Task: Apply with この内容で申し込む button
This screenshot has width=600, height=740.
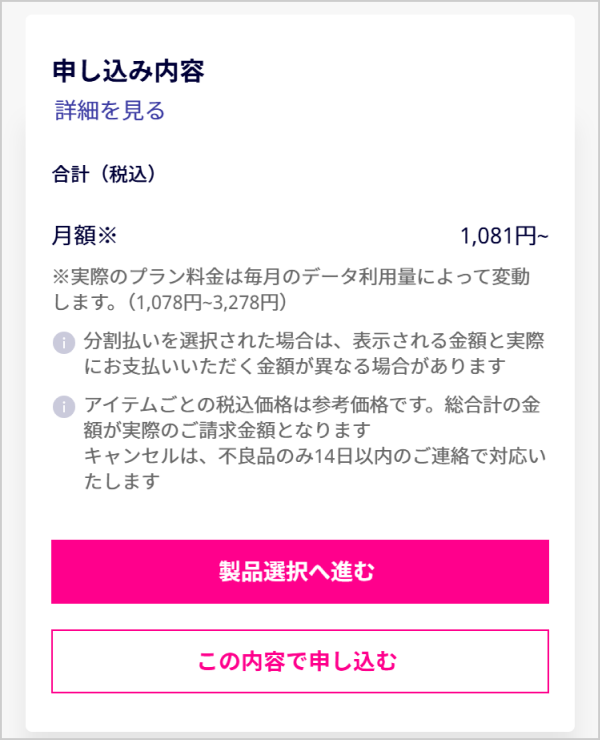Action: (x=300, y=661)
